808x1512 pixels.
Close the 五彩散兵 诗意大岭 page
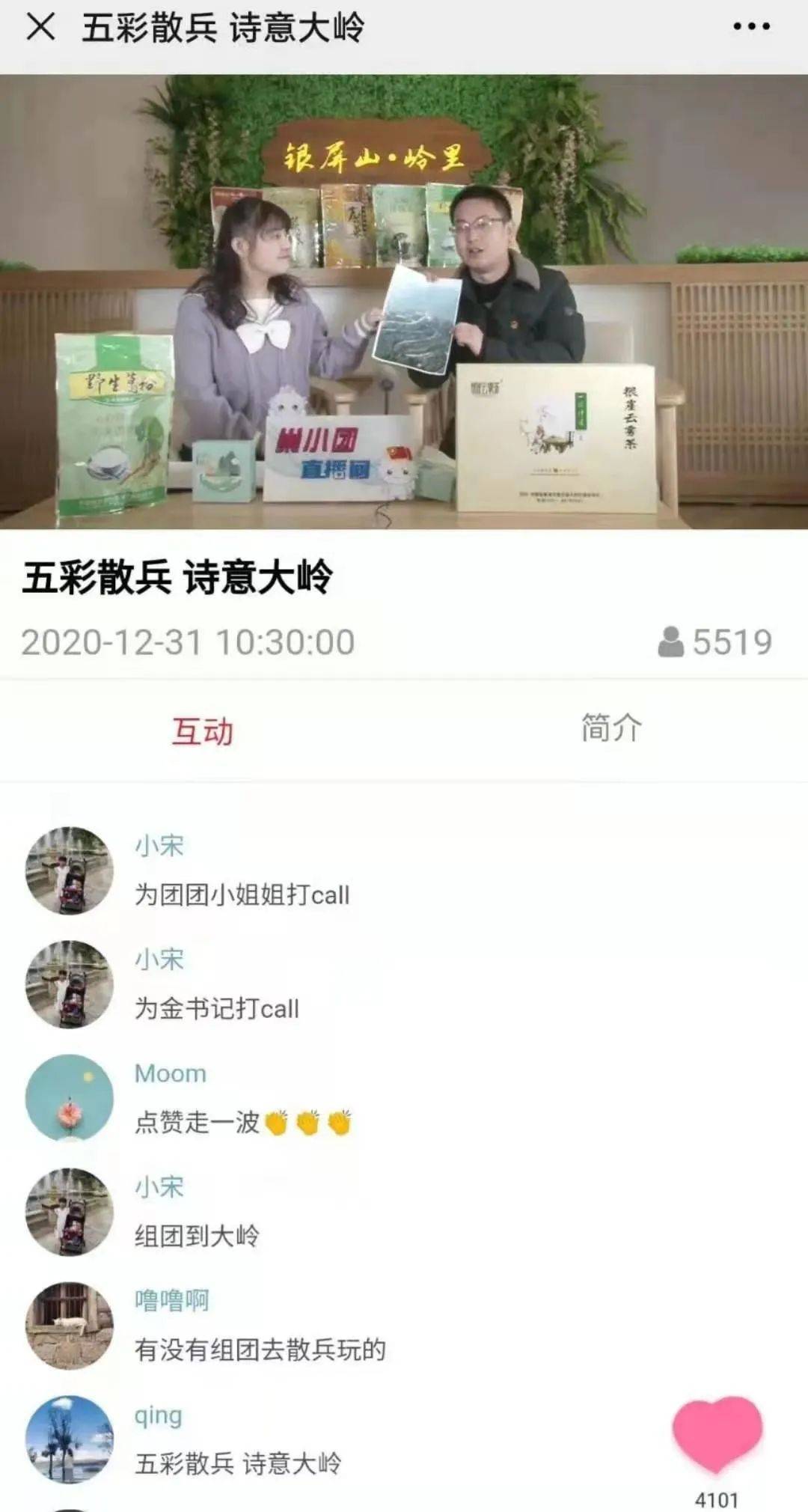tap(40, 28)
